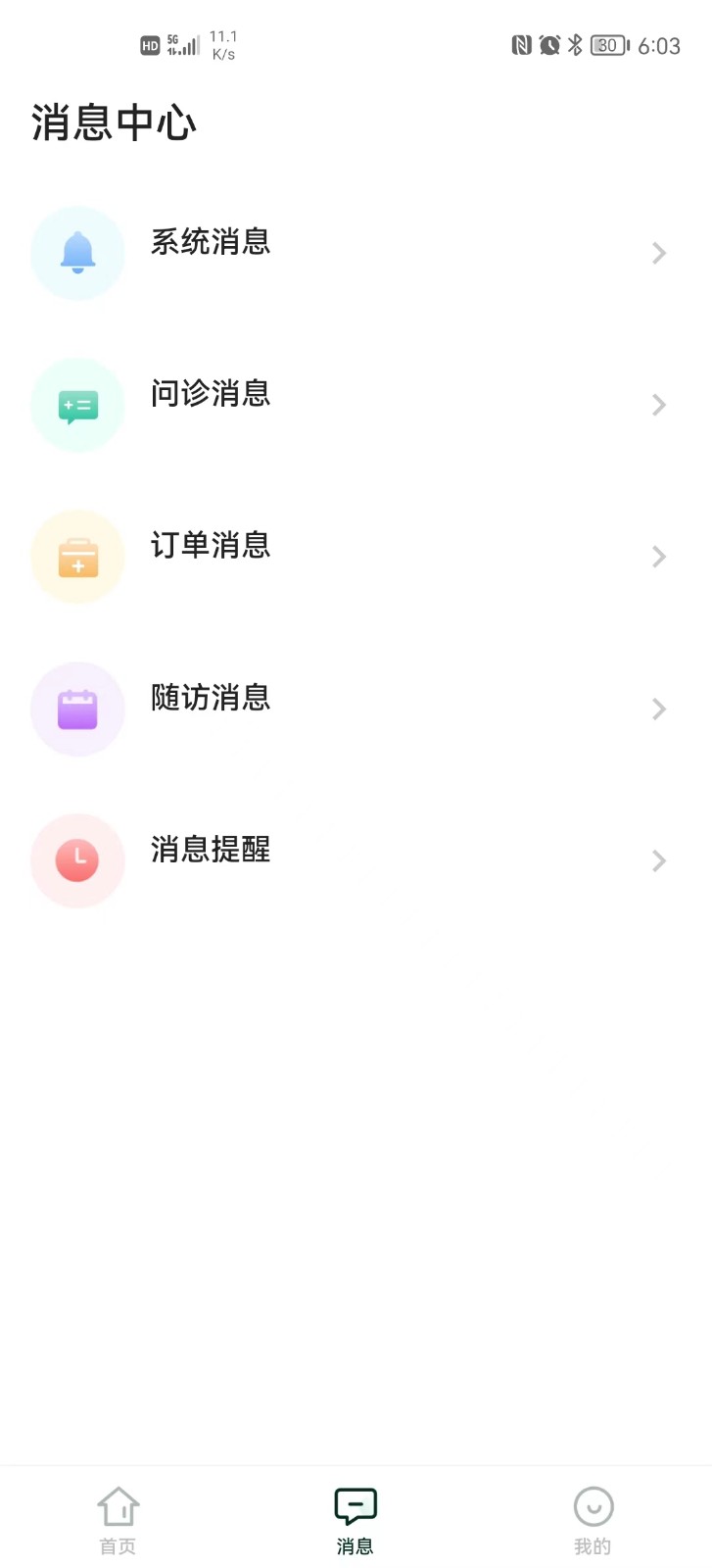Click the orange briefcase icon for 订单消息

pos(77,557)
